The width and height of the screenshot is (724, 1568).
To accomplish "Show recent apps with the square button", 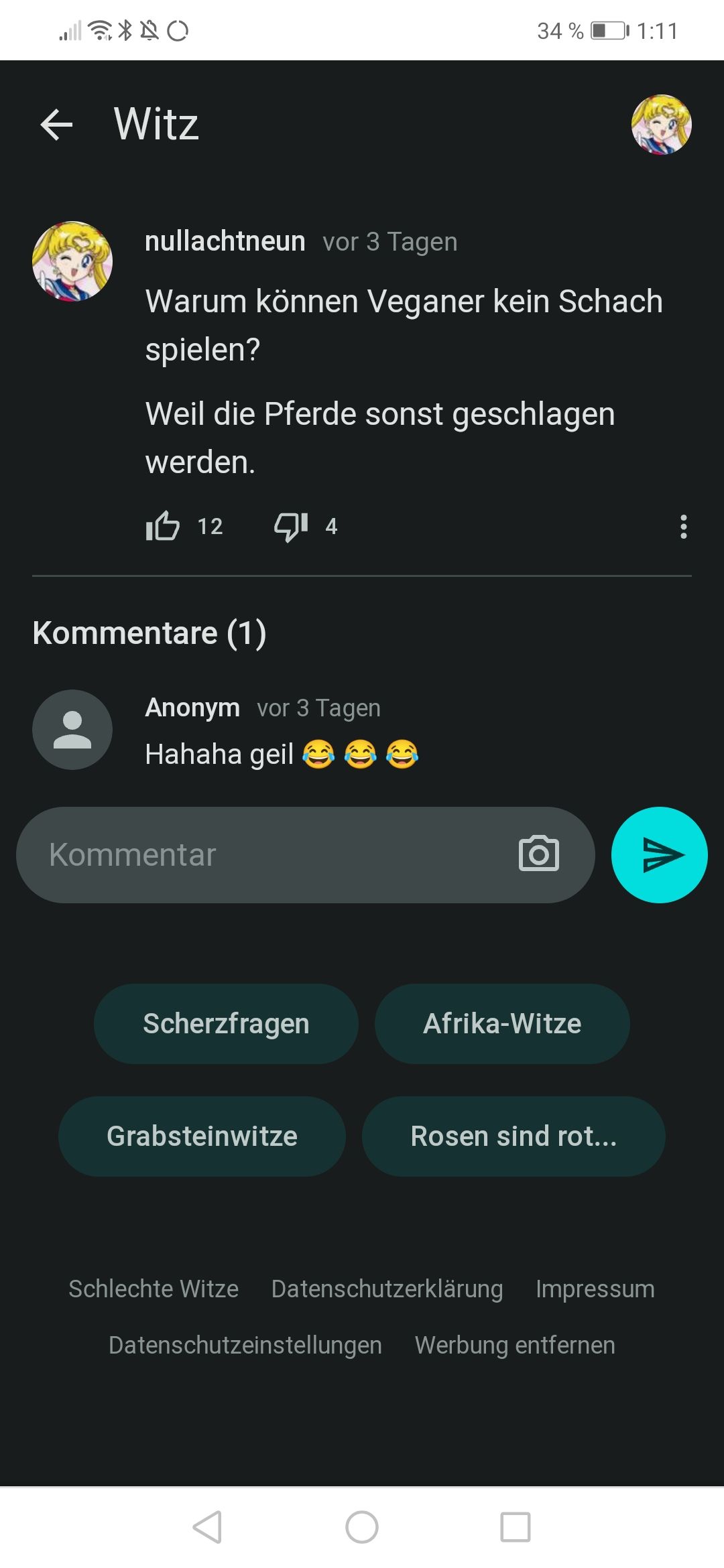I will click(x=516, y=1527).
